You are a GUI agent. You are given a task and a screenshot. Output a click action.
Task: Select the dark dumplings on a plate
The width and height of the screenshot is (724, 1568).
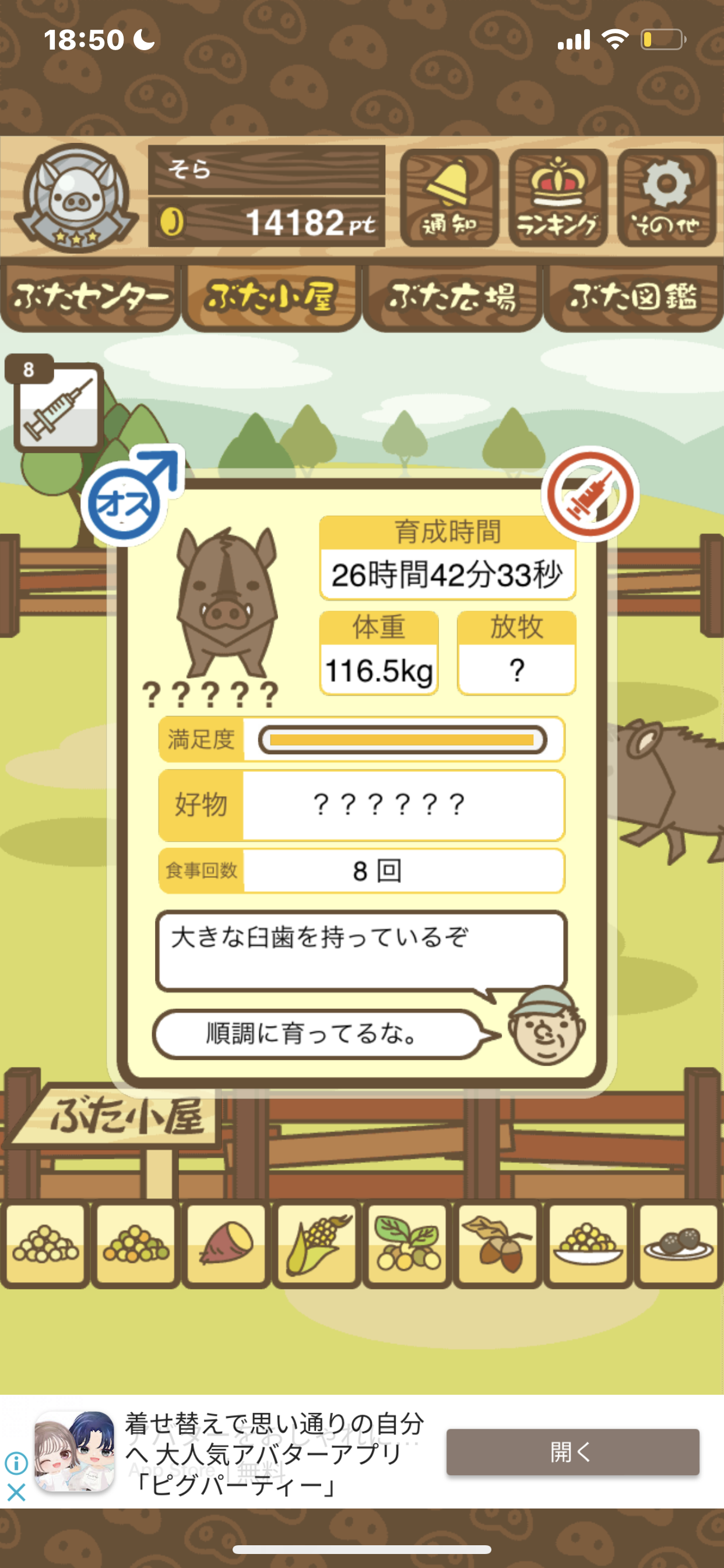[678, 1244]
